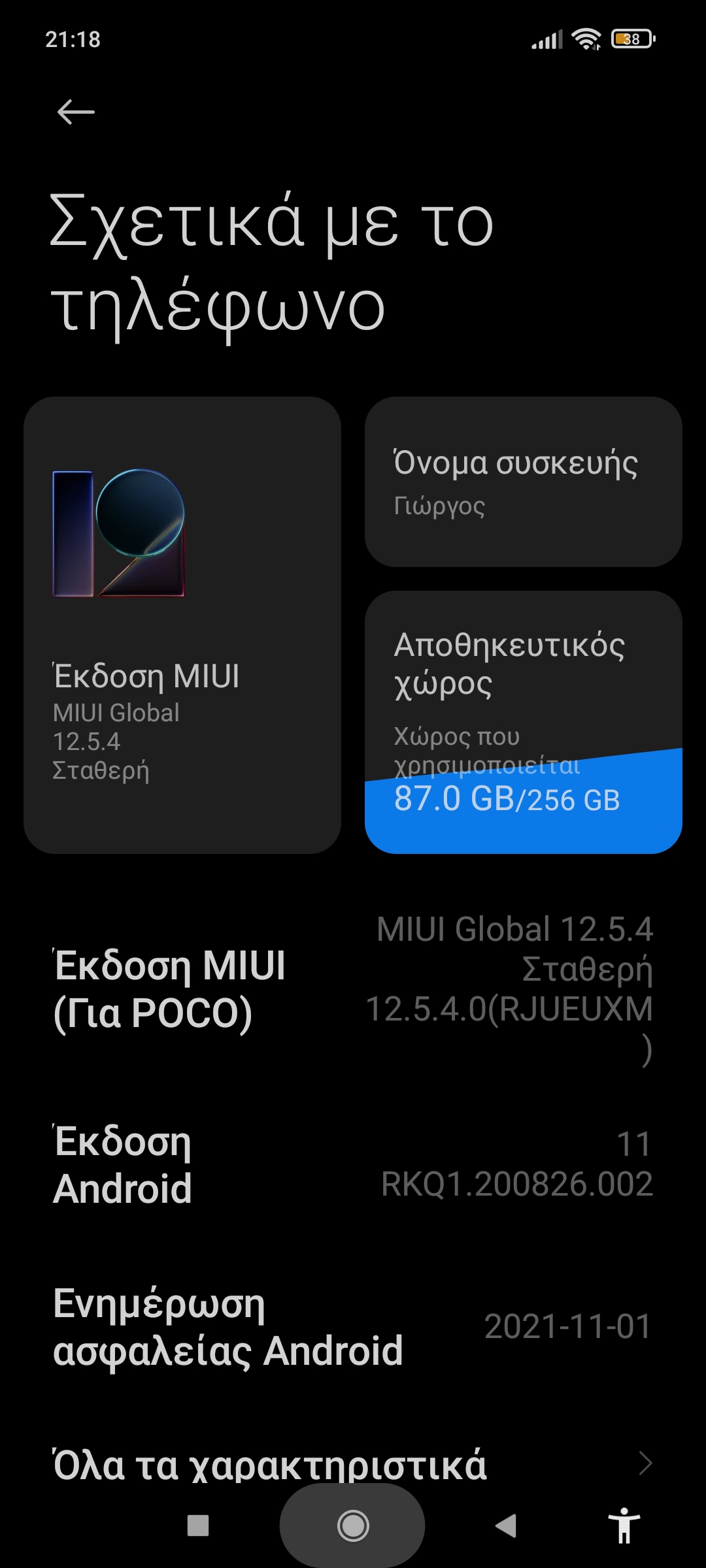Open the accessibility shortcut button

(624, 1526)
